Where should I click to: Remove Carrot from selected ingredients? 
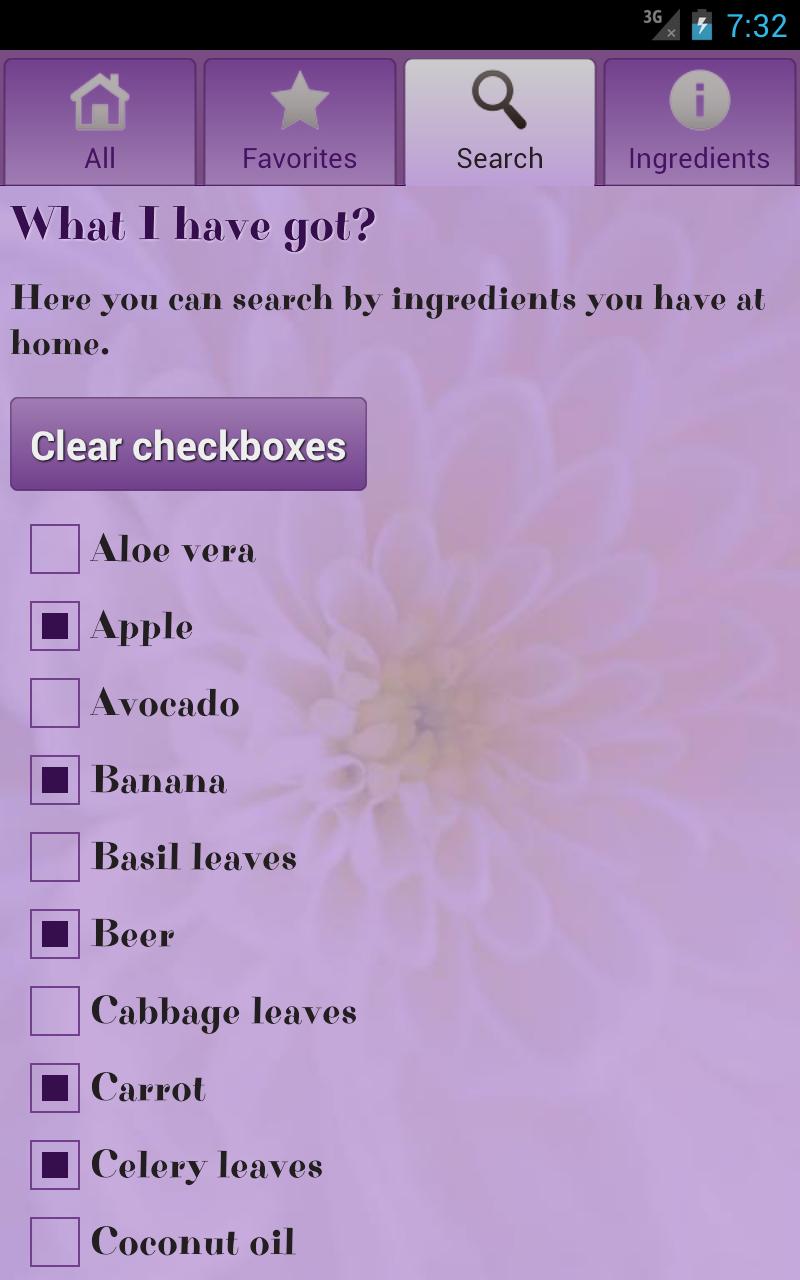pos(55,1088)
